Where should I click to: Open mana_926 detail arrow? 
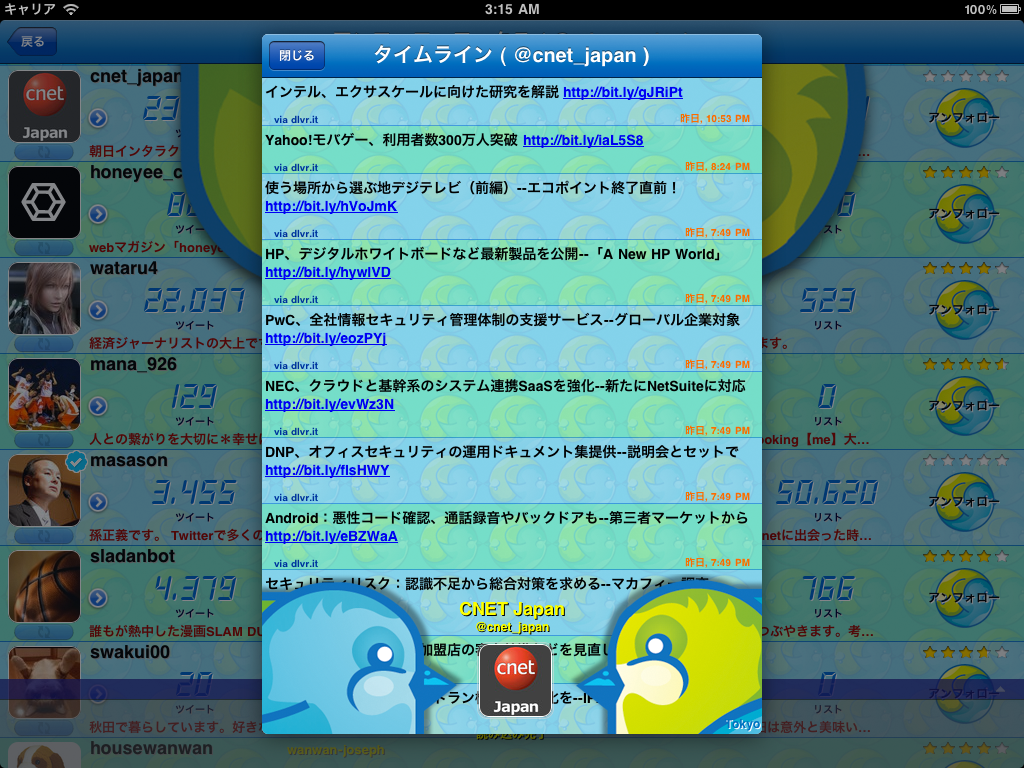tap(97, 406)
